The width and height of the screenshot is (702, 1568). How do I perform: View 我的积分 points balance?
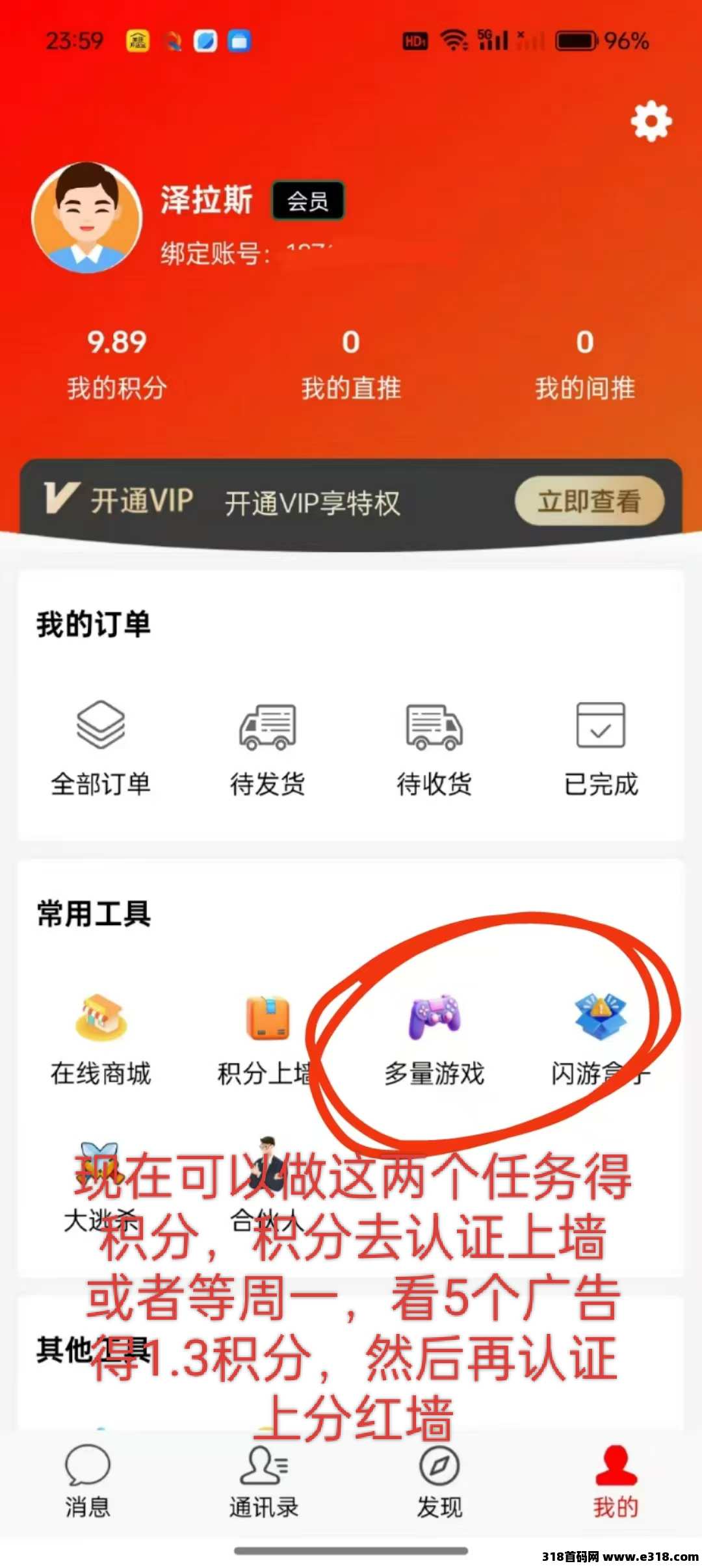tap(117, 363)
